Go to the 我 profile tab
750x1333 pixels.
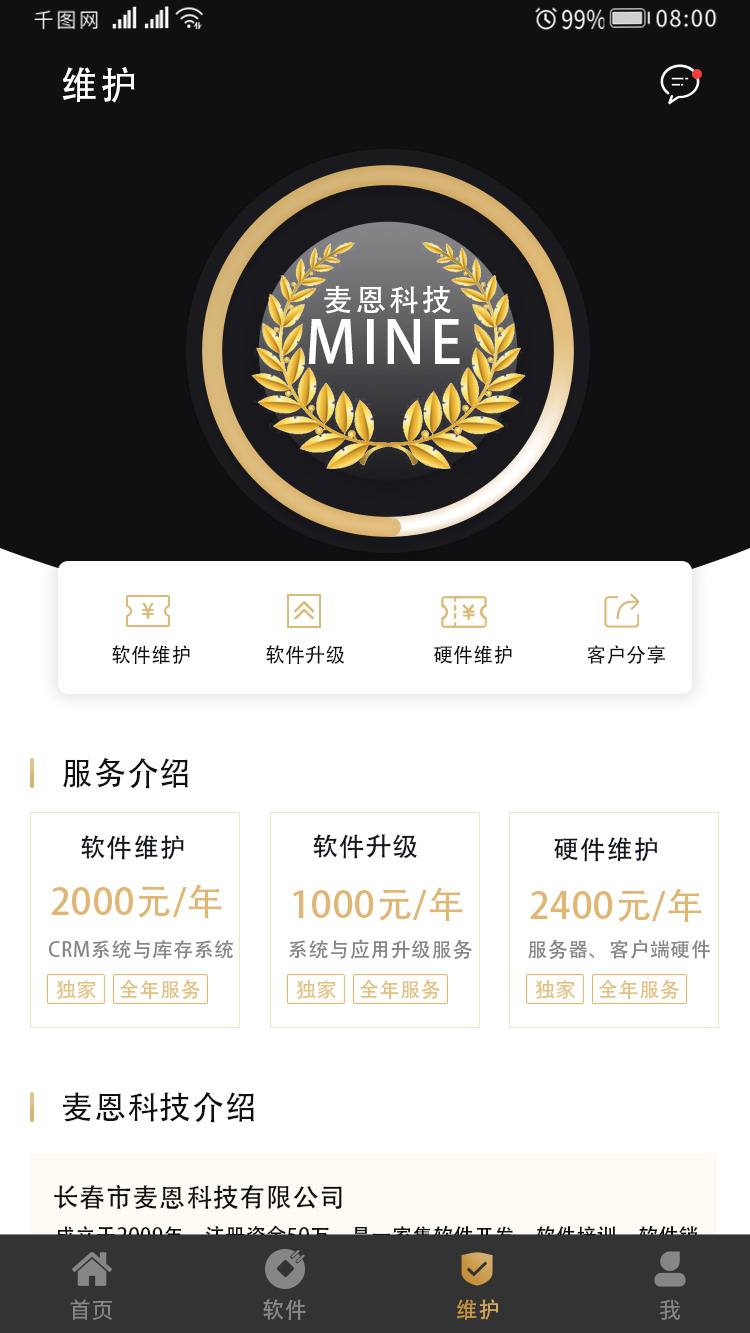pos(669,1285)
